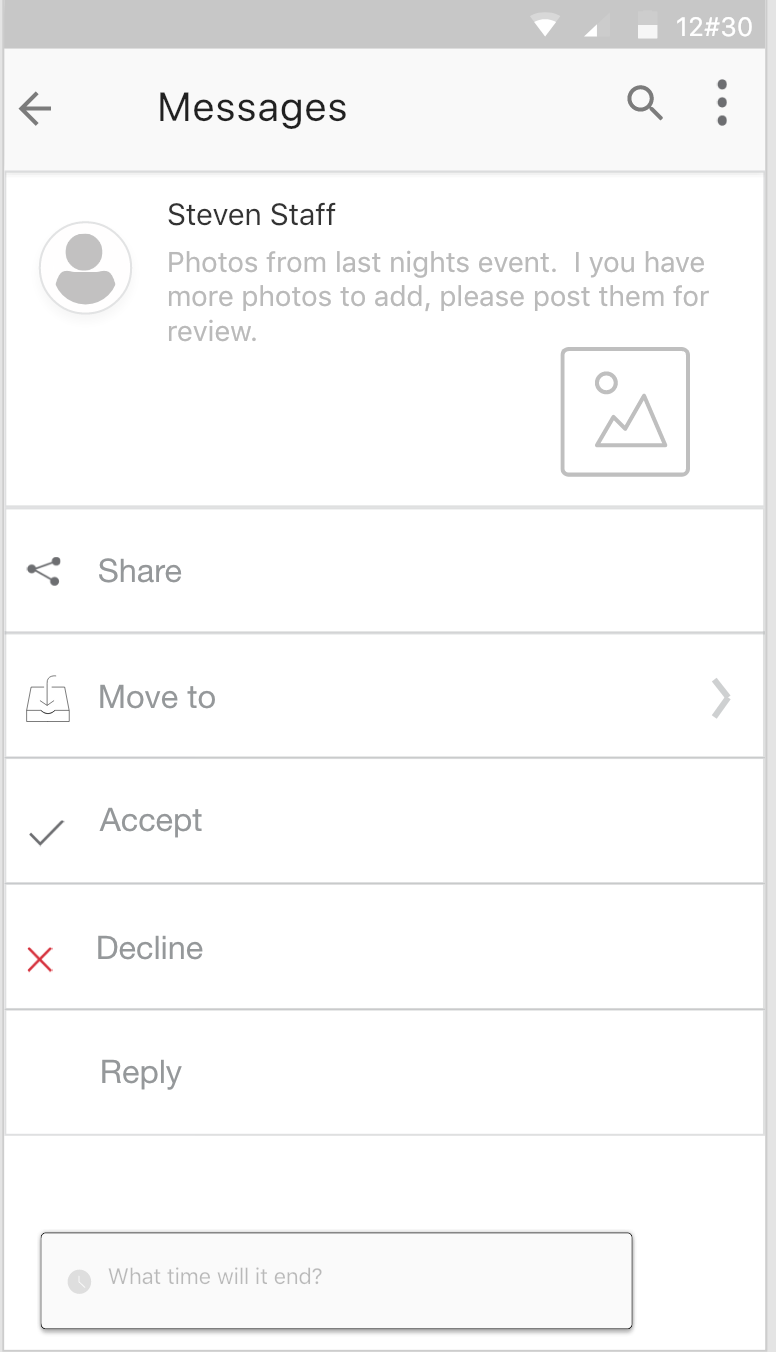Open the search icon
The image size is (776, 1352).
pos(645,103)
